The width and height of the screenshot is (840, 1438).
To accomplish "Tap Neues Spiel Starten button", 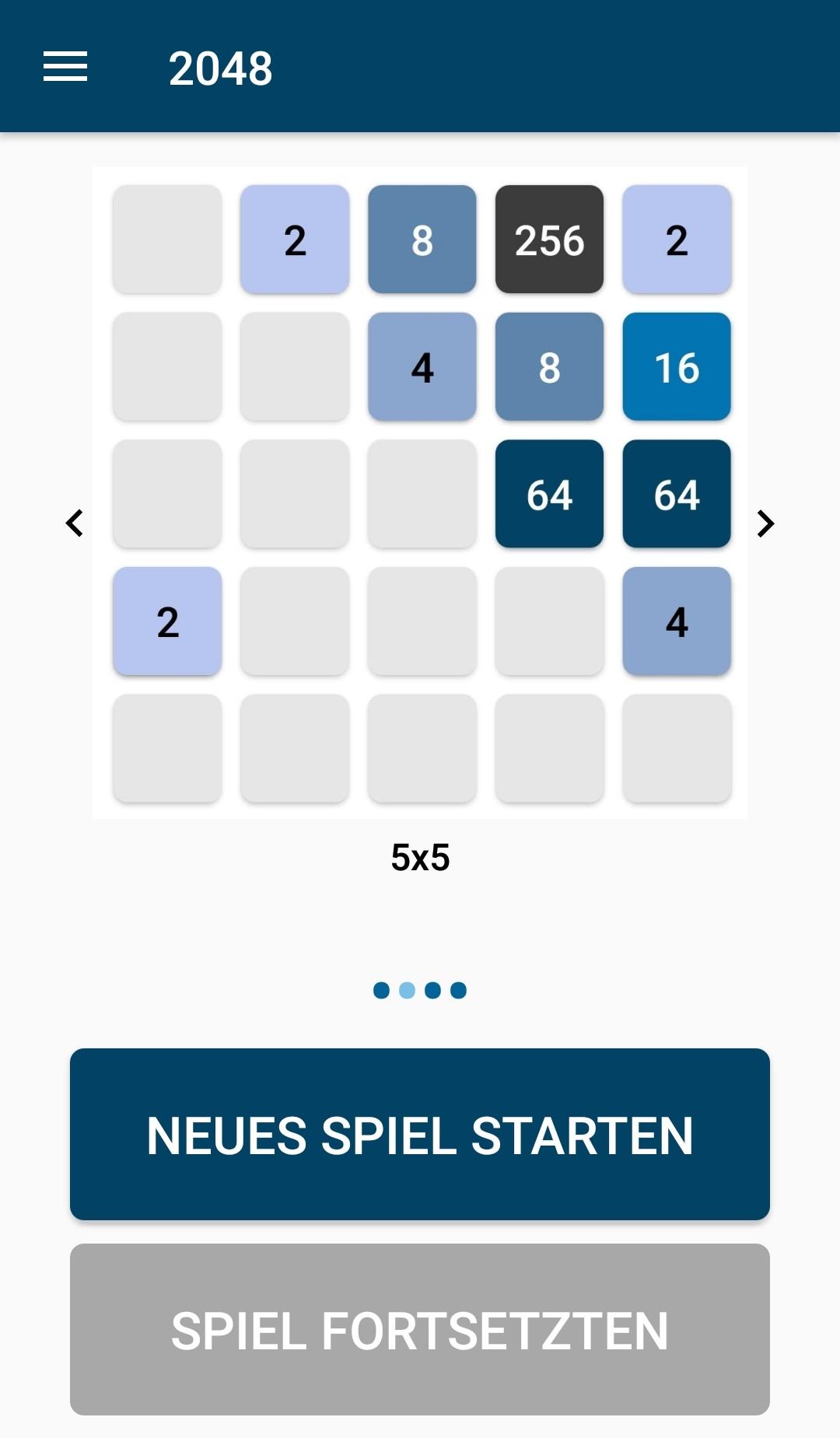I will tap(420, 1134).
